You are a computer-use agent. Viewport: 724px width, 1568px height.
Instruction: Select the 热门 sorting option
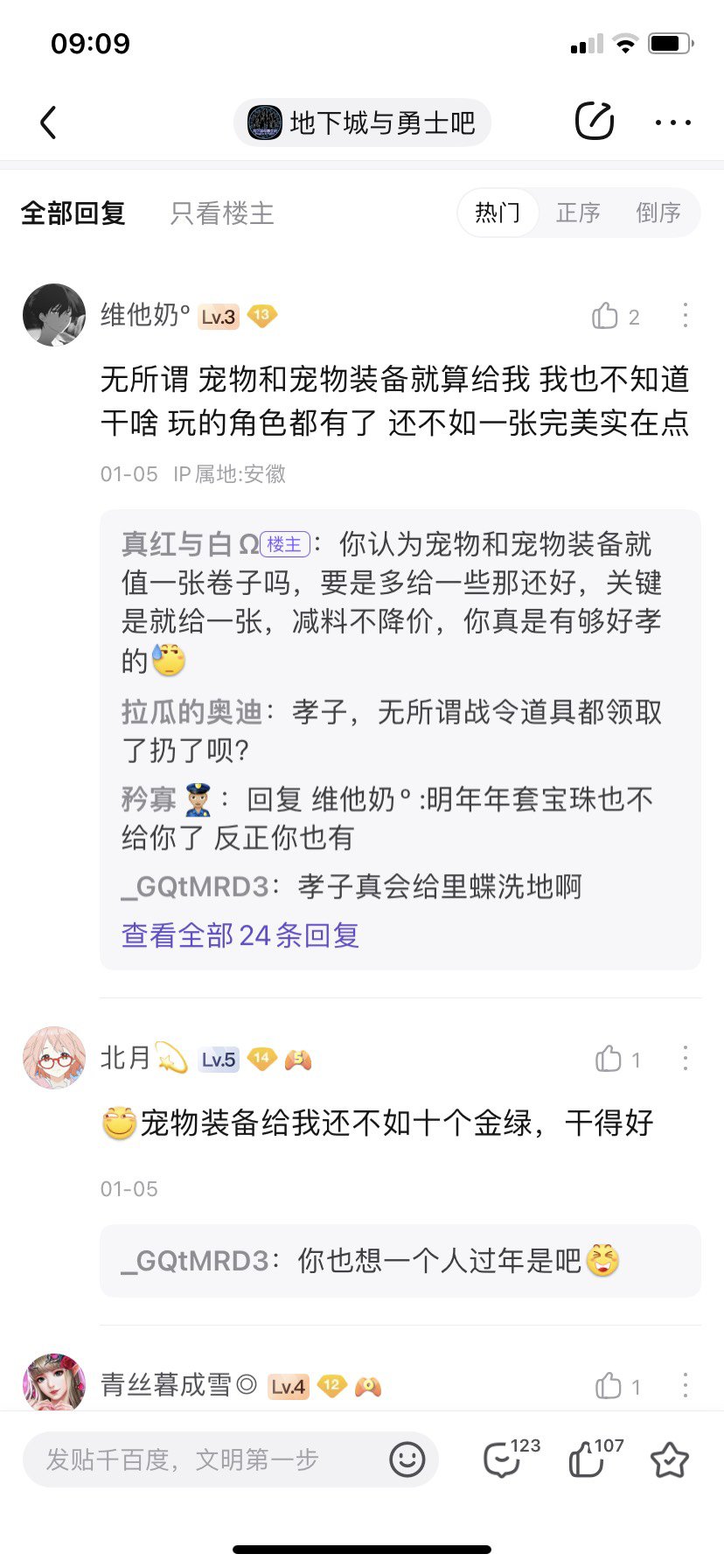click(x=497, y=213)
